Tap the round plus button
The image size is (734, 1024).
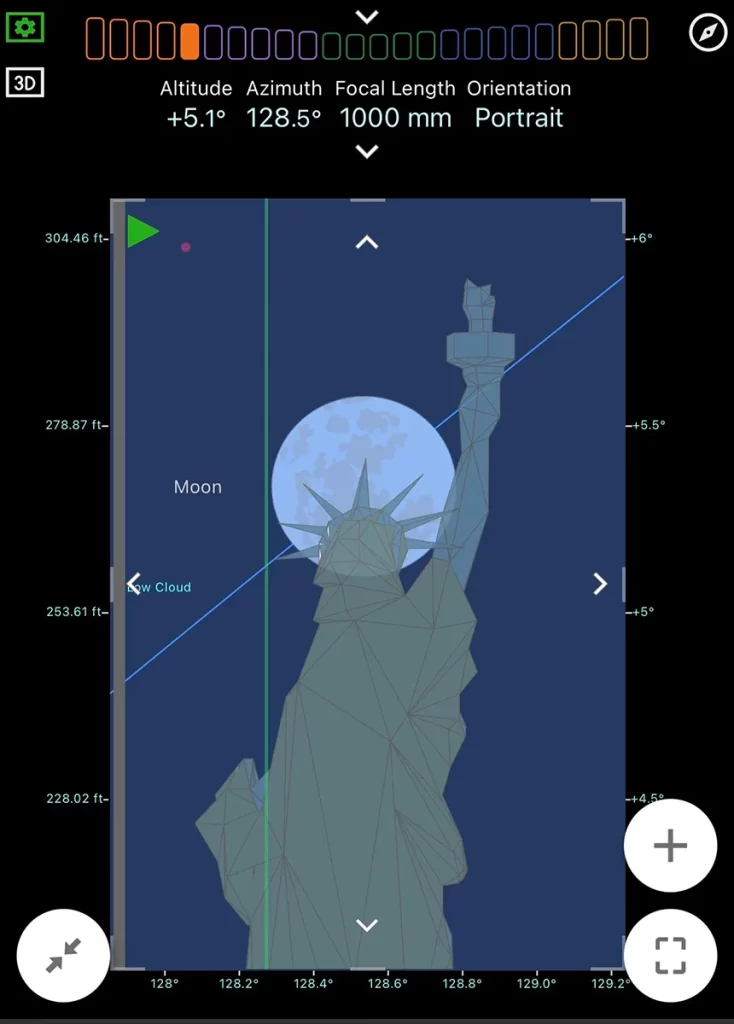coord(670,846)
